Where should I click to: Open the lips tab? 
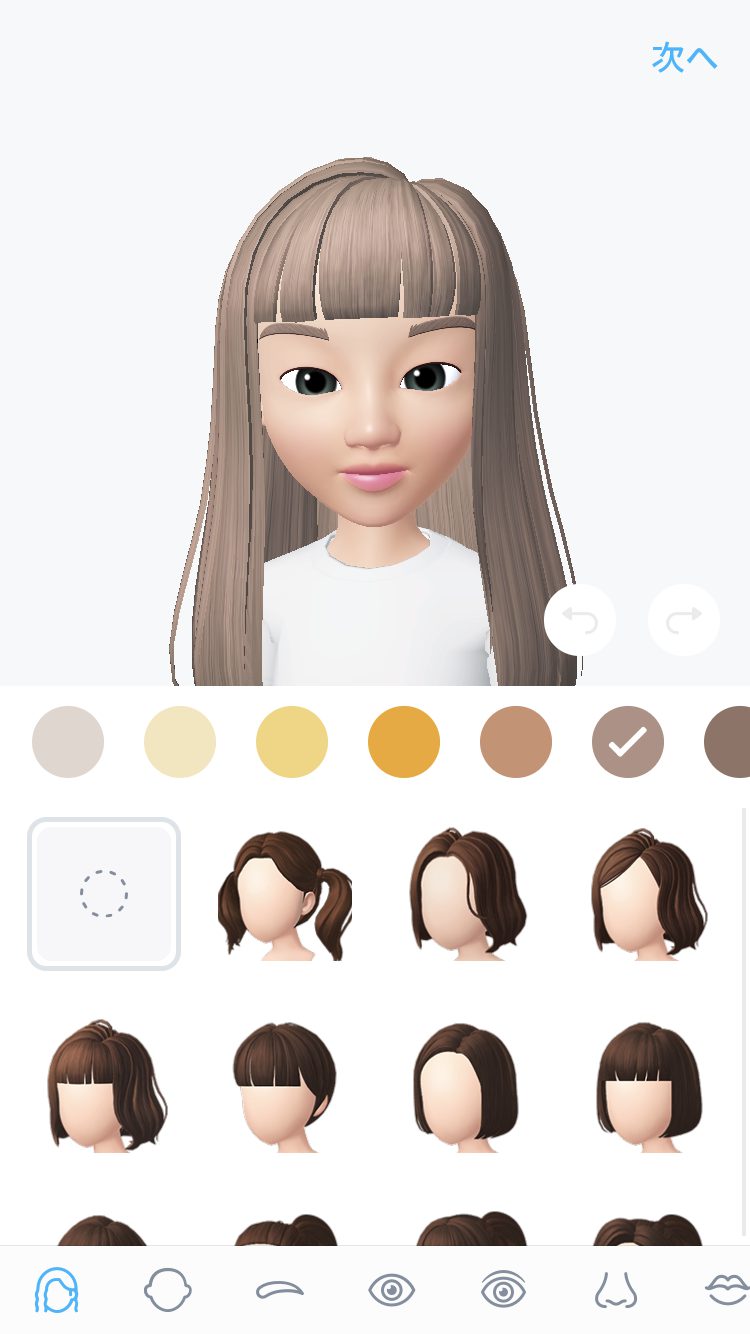[728, 1290]
